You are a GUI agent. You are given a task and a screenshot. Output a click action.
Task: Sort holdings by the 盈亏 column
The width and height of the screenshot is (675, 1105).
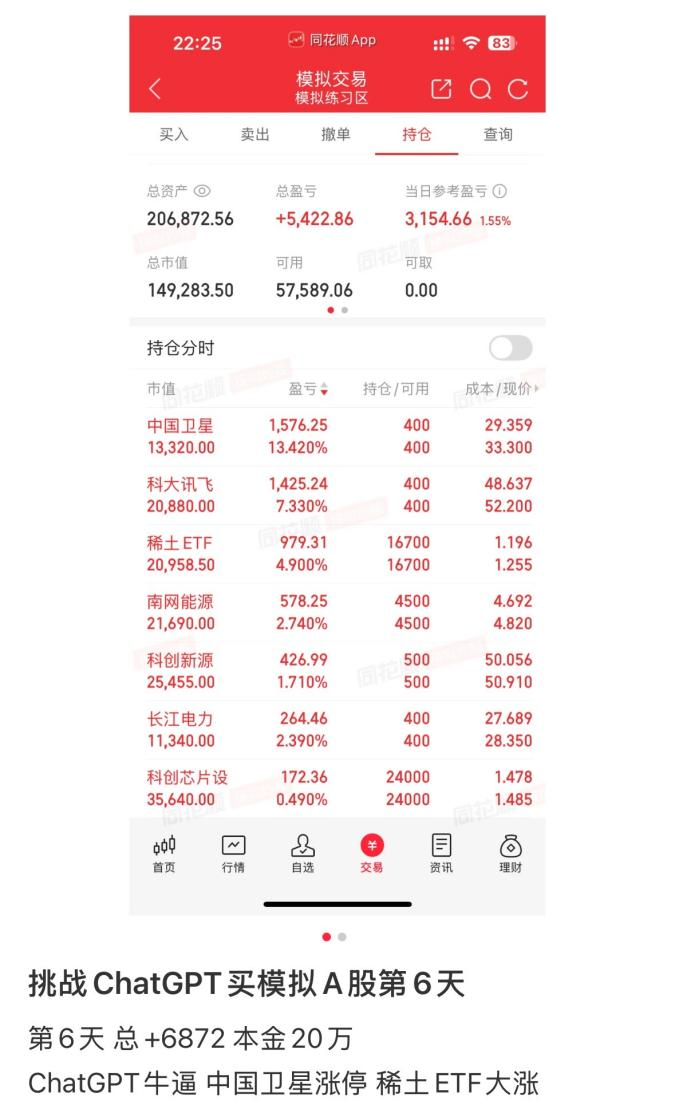[x=309, y=389]
